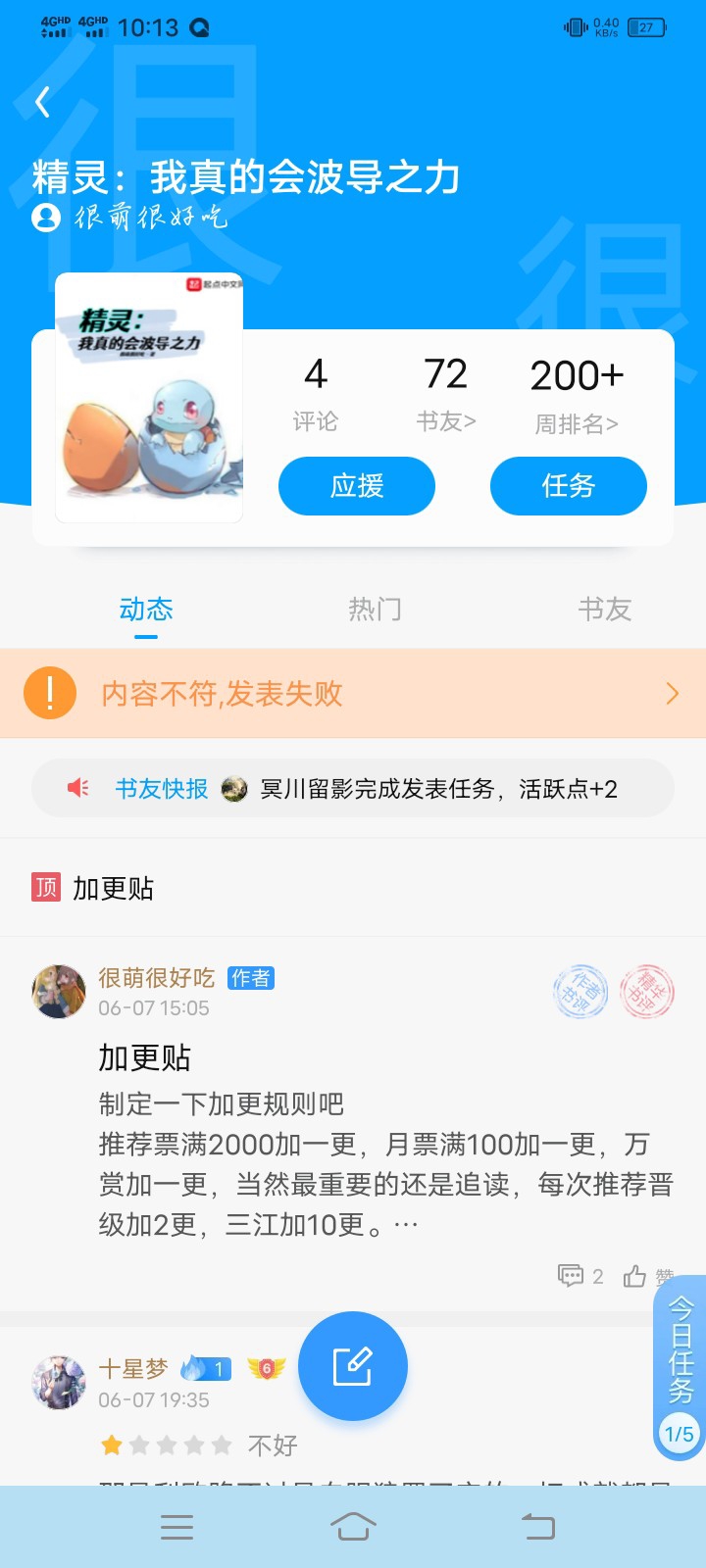Open comments on the 加更贴 post
The width and height of the screenshot is (706, 1568).
(x=580, y=1276)
